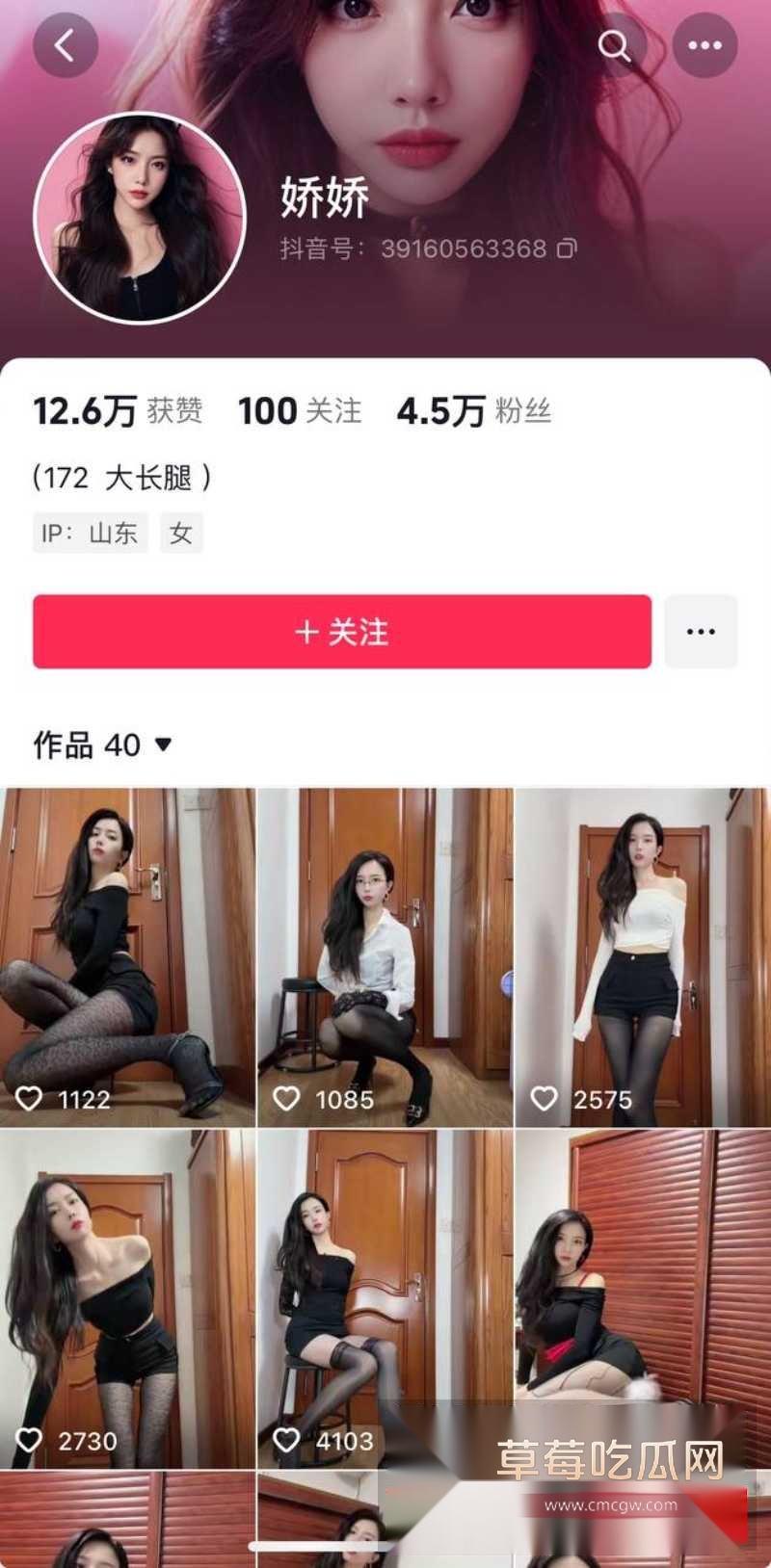Open the search icon
This screenshot has width=771, height=1568.
pos(615,45)
